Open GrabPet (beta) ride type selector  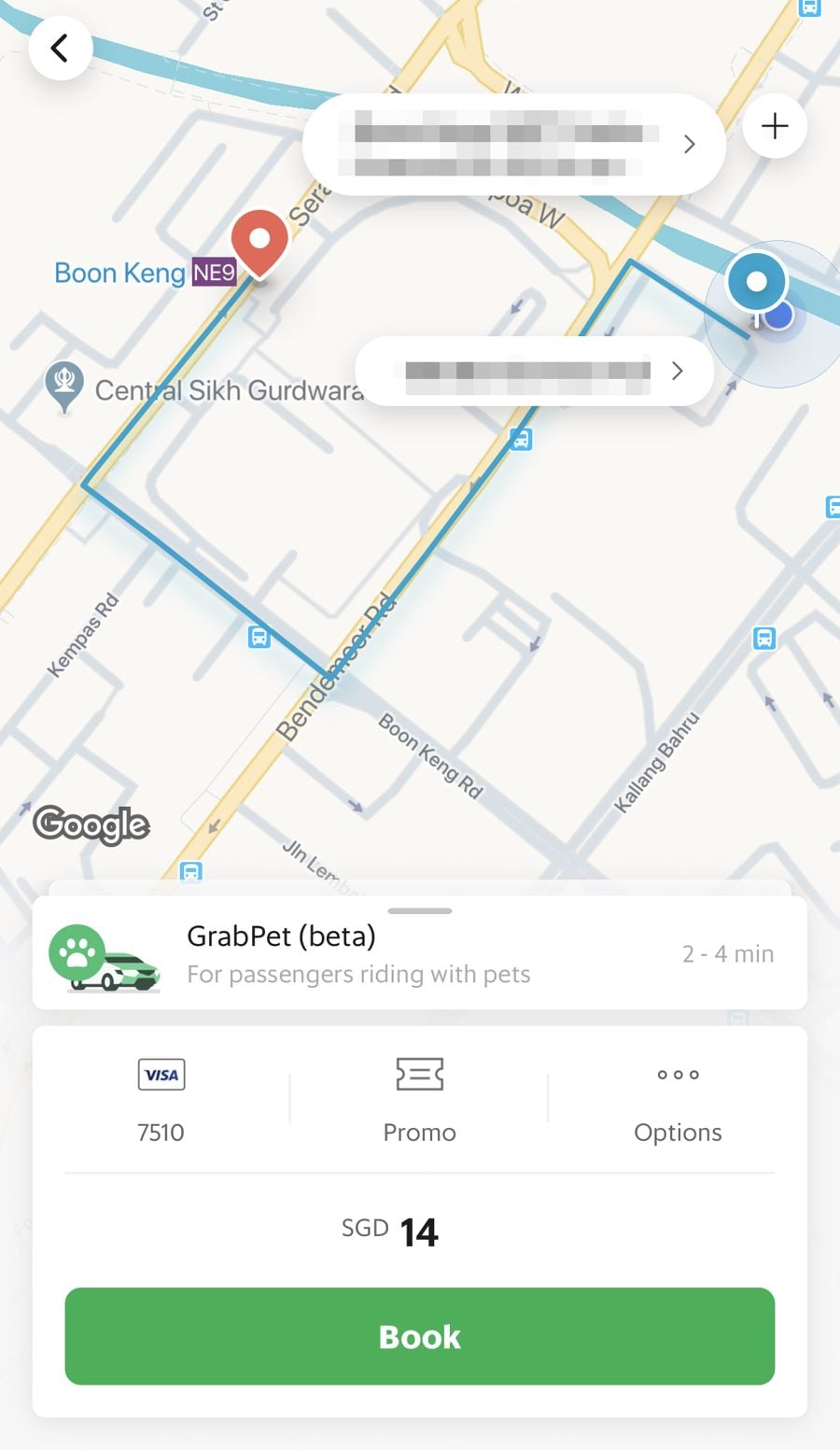tap(419, 953)
